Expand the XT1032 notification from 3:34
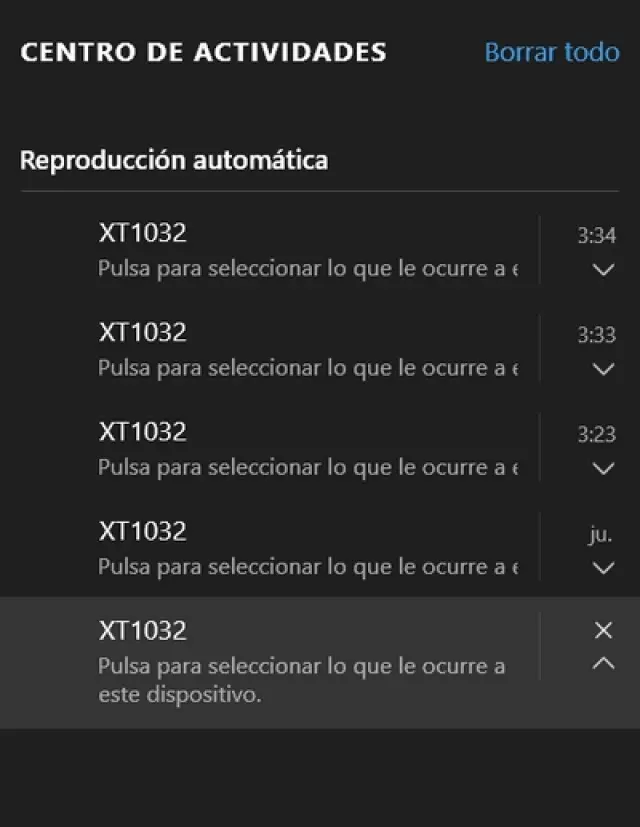640x827 pixels. pyautogui.click(x=603, y=269)
